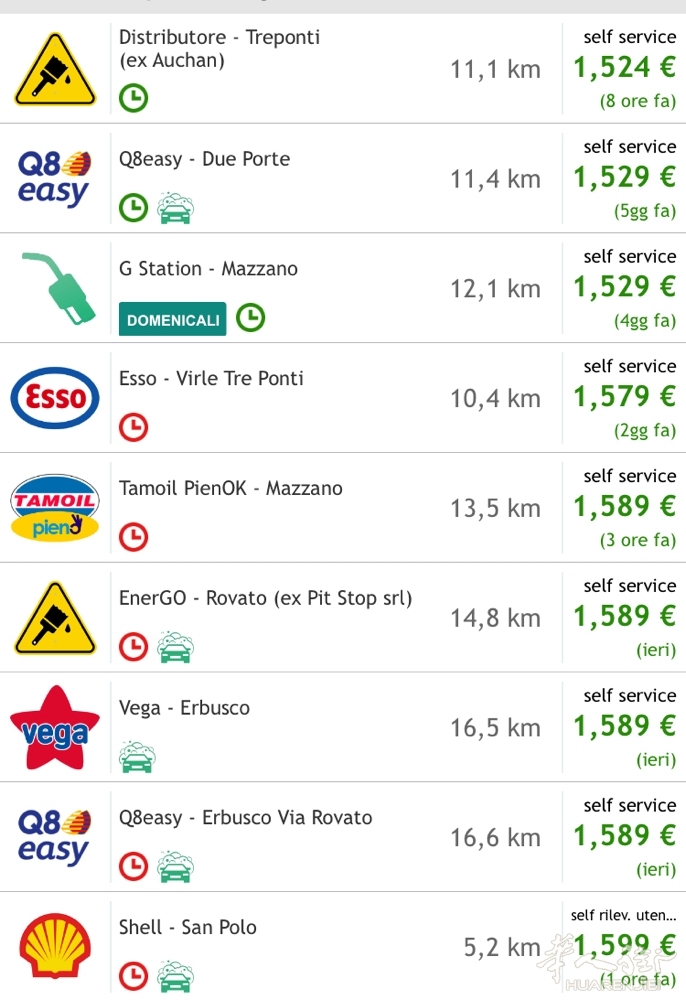Open EnerGO - Rovato station details

[x=266, y=599]
